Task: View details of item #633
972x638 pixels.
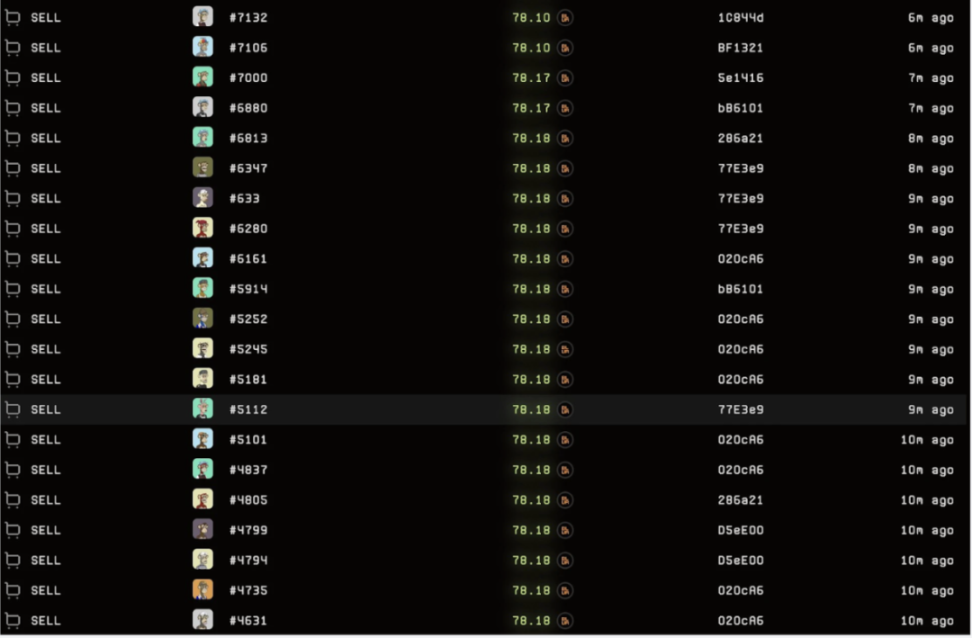Action: pyautogui.click(x=244, y=198)
